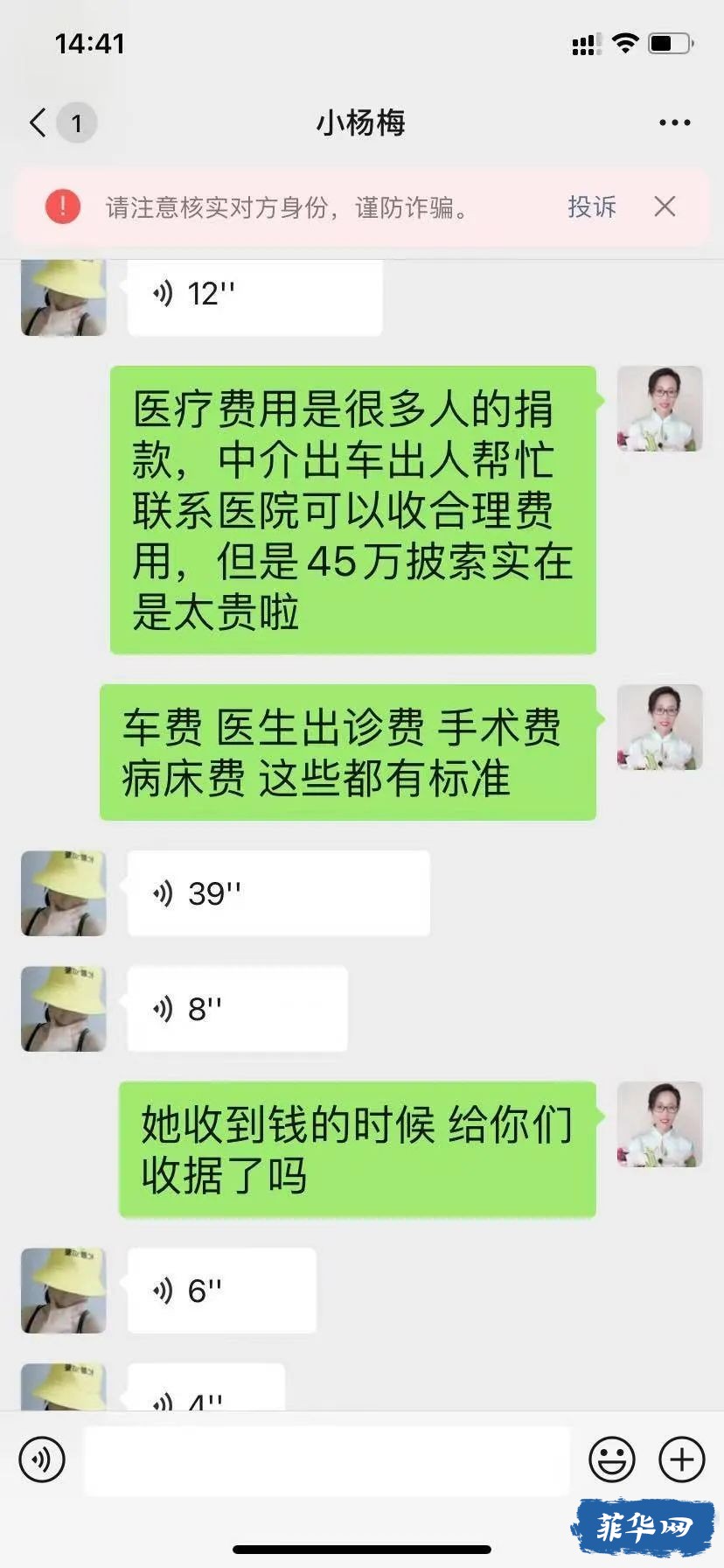
Task: Open the emoji sticker panel
Action: pyautogui.click(x=611, y=1459)
